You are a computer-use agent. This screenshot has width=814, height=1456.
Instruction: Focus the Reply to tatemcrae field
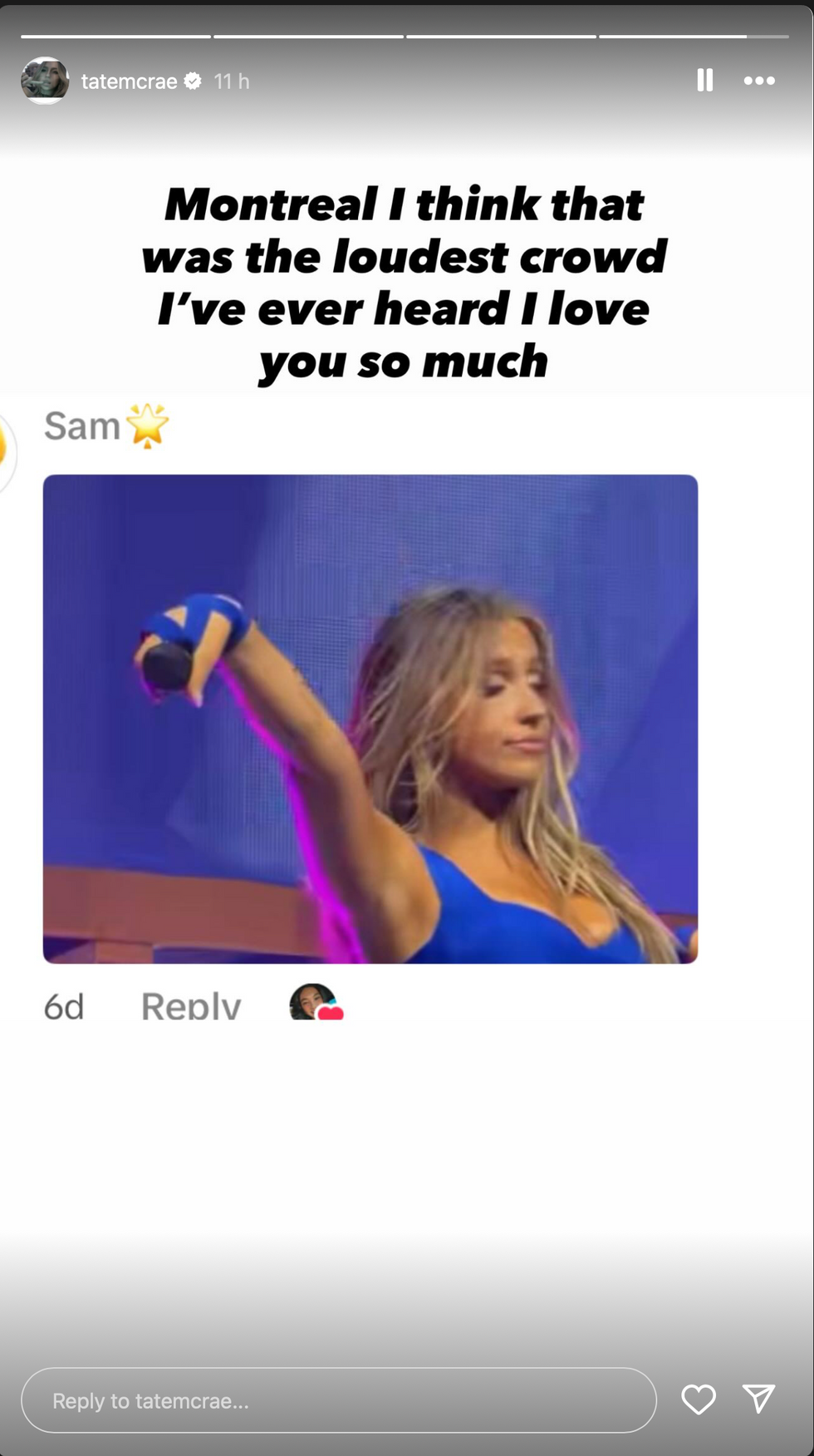pos(339,1400)
